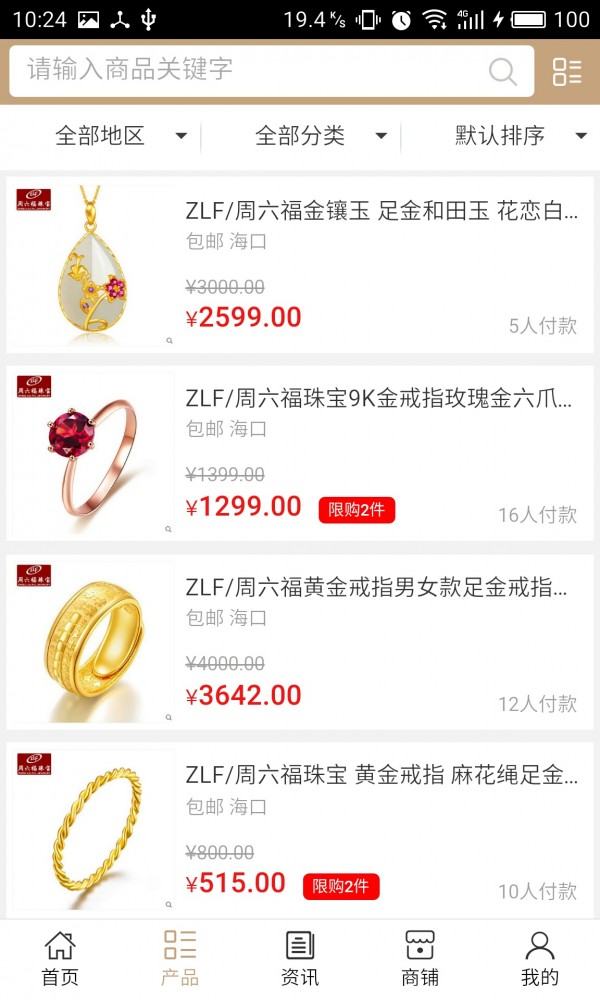Tap the product keyword search field
Viewport: 600px width, 1000px height.
coord(250,70)
